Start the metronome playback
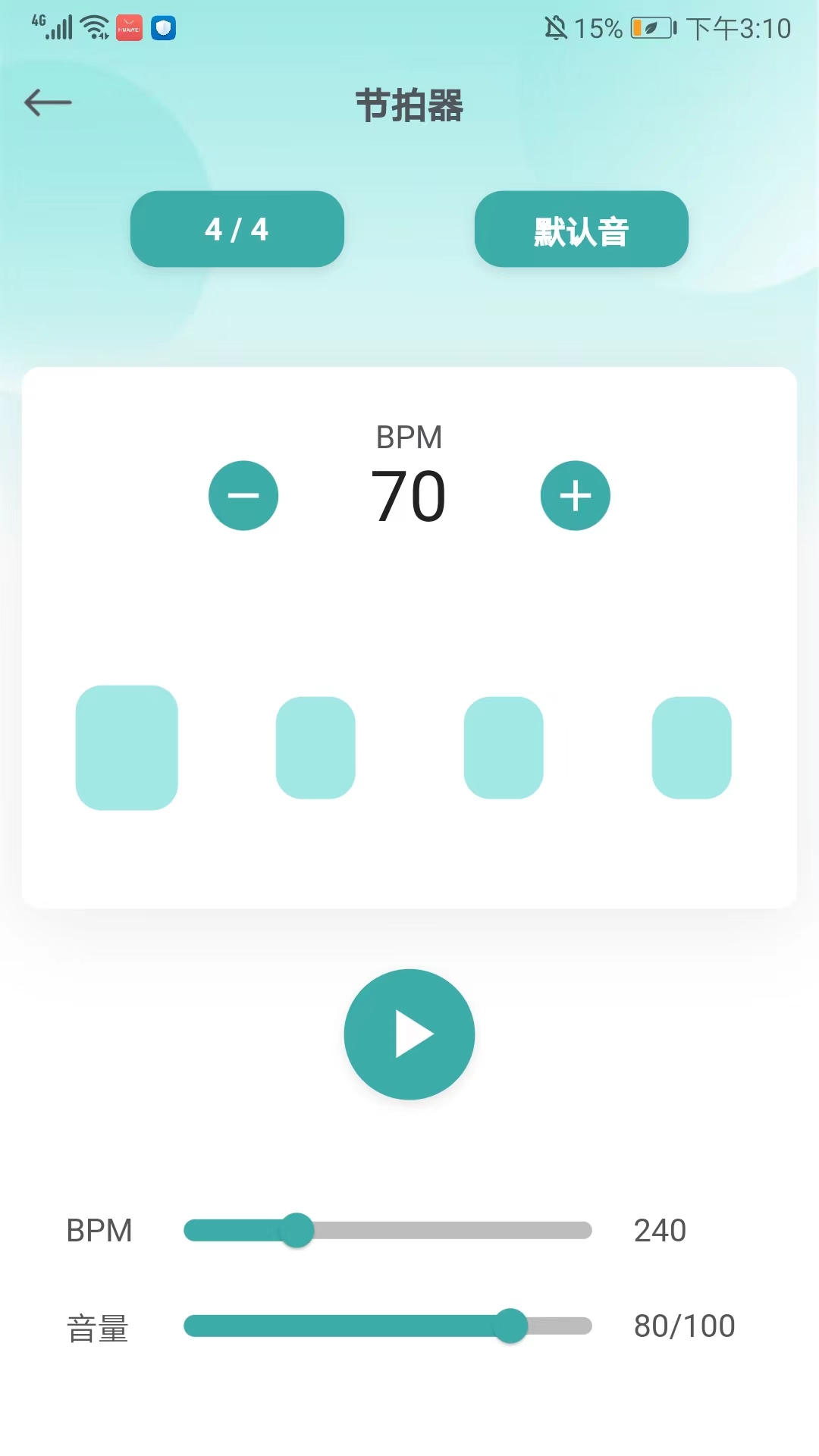Viewport: 819px width, 1456px height. tap(409, 1034)
